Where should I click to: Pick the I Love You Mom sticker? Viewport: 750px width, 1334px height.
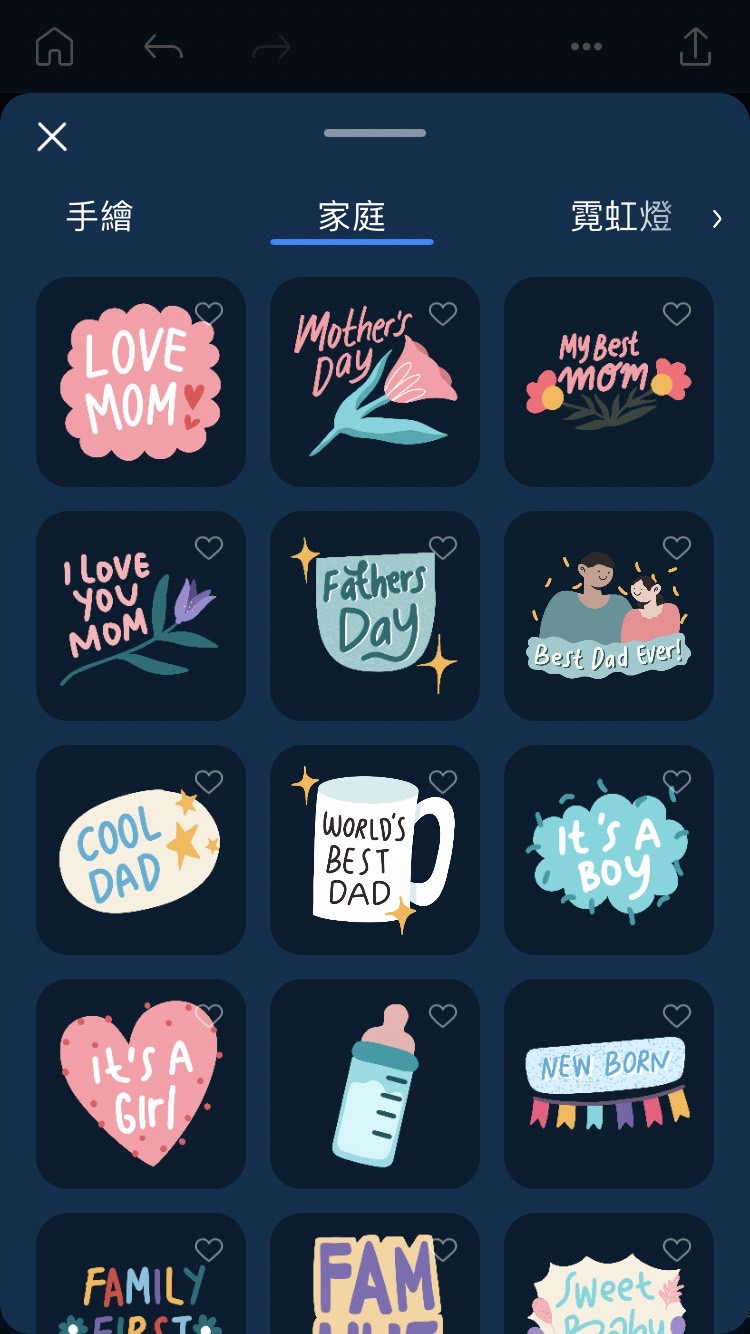(140, 618)
